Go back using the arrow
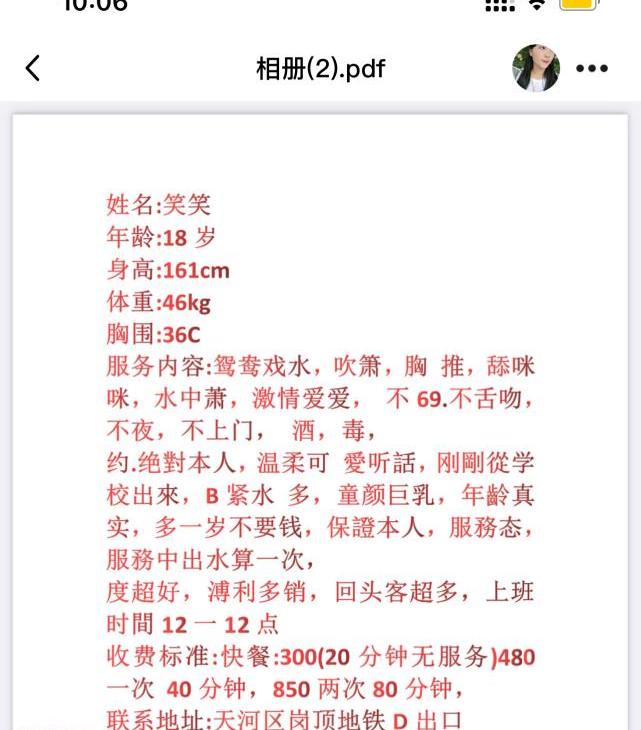641x730 pixels. 33,68
